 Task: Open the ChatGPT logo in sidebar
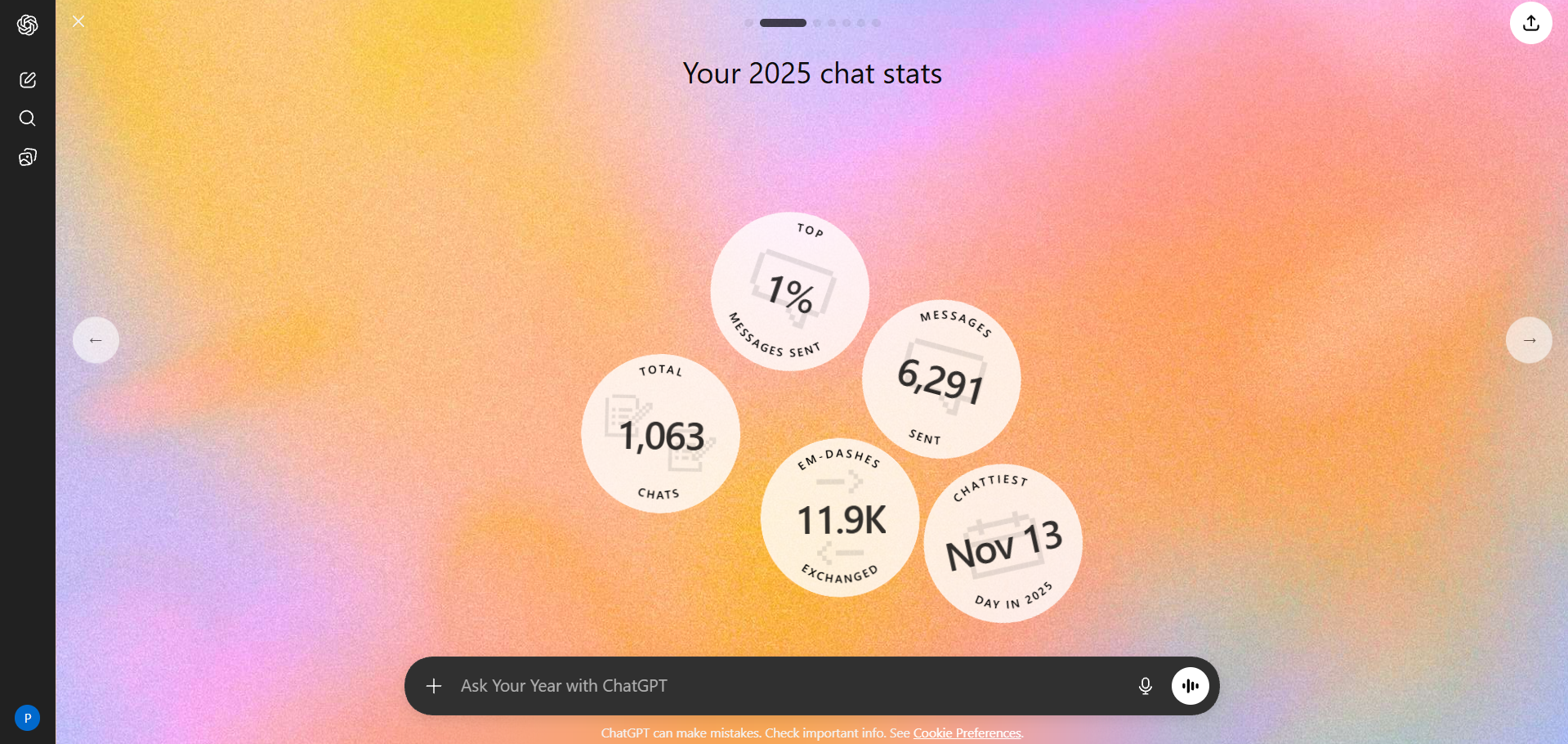click(28, 25)
